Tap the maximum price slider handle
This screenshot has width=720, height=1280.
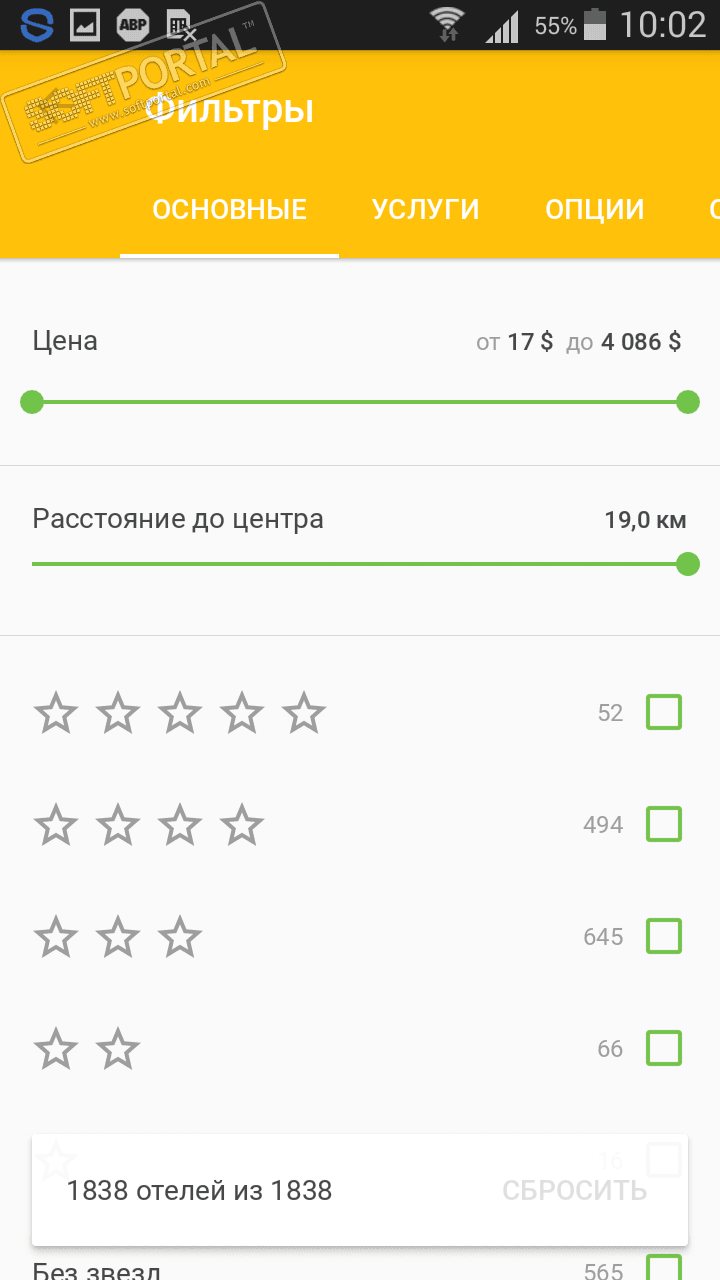pos(687,402)
